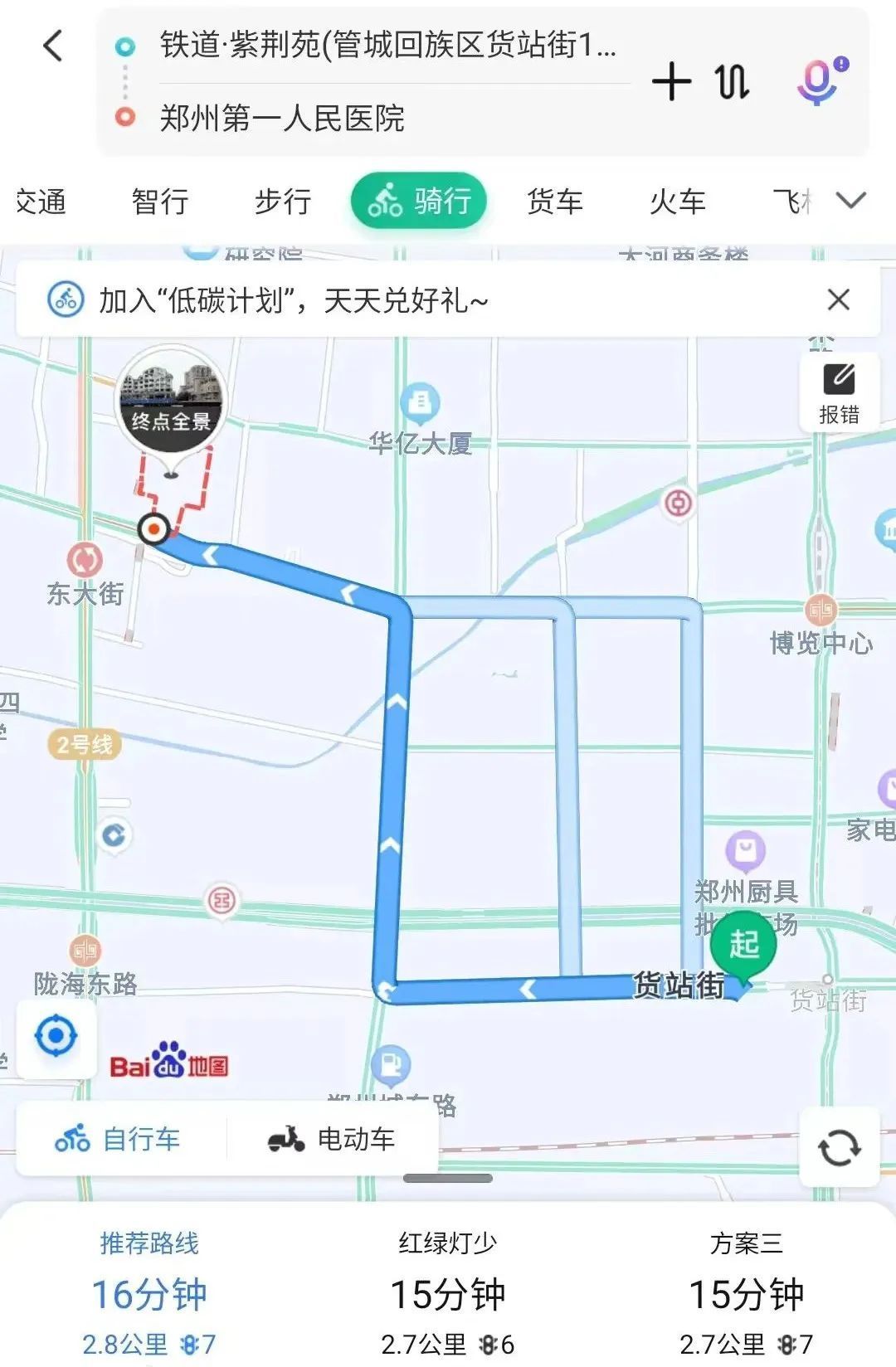
Task: Select the 火车 train tab
Action: [677, 201]
